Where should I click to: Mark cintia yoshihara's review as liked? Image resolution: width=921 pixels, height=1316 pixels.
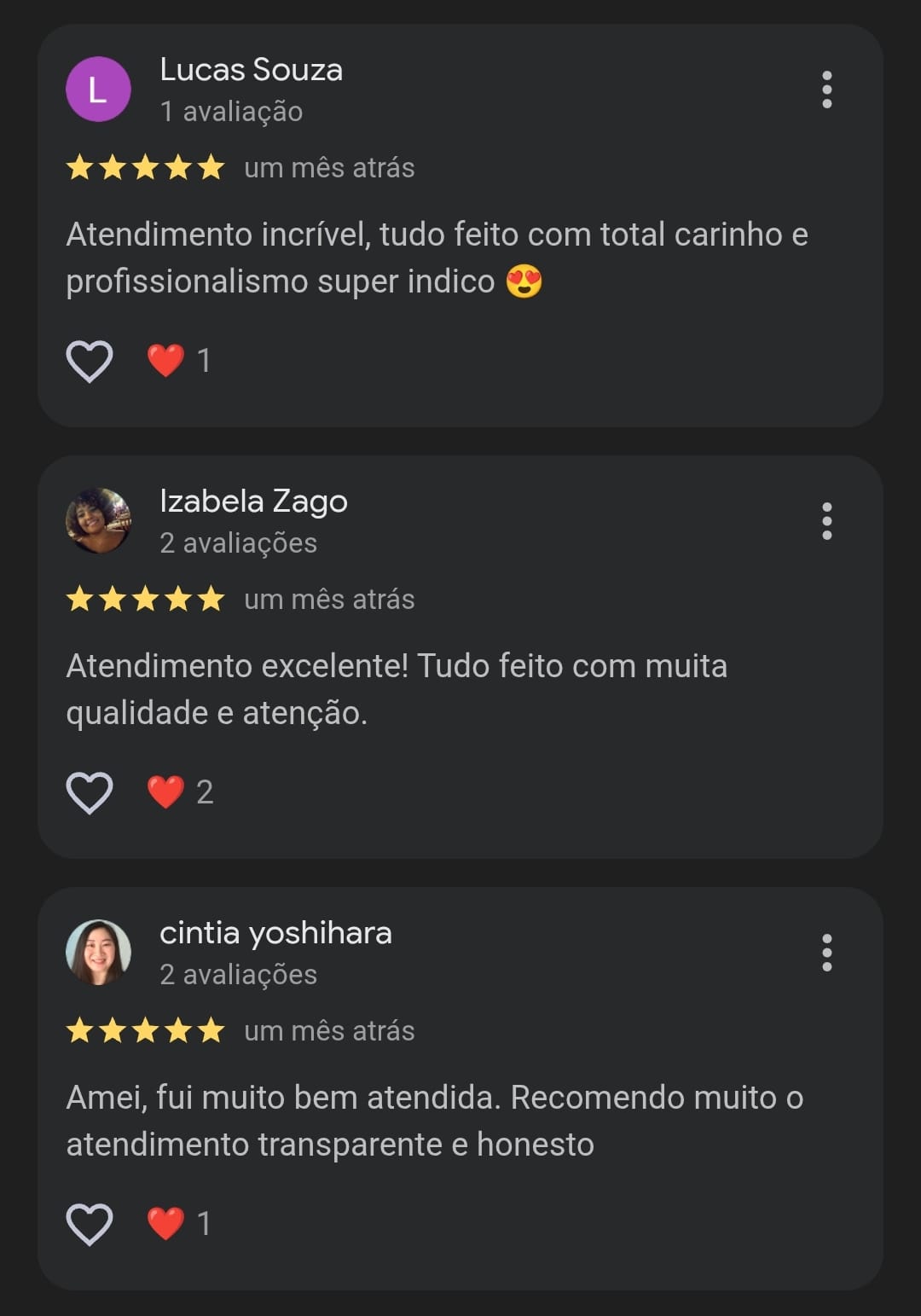(x=90, y=1224)
